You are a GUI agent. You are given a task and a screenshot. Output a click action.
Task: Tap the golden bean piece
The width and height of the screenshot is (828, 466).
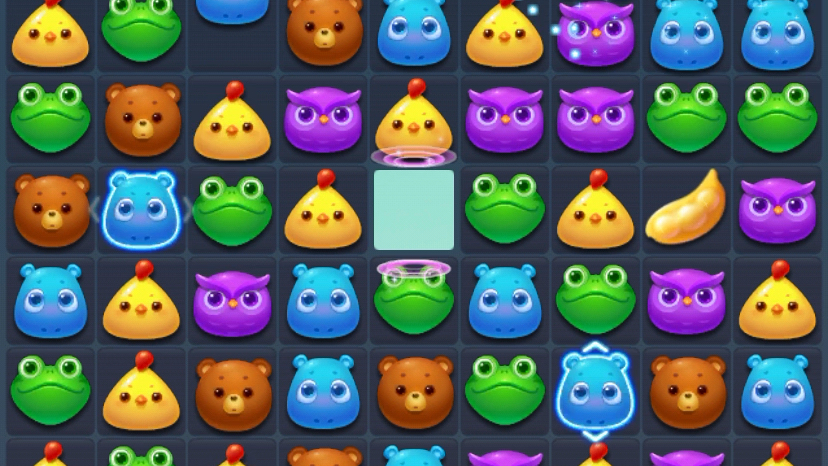(685, 209)
